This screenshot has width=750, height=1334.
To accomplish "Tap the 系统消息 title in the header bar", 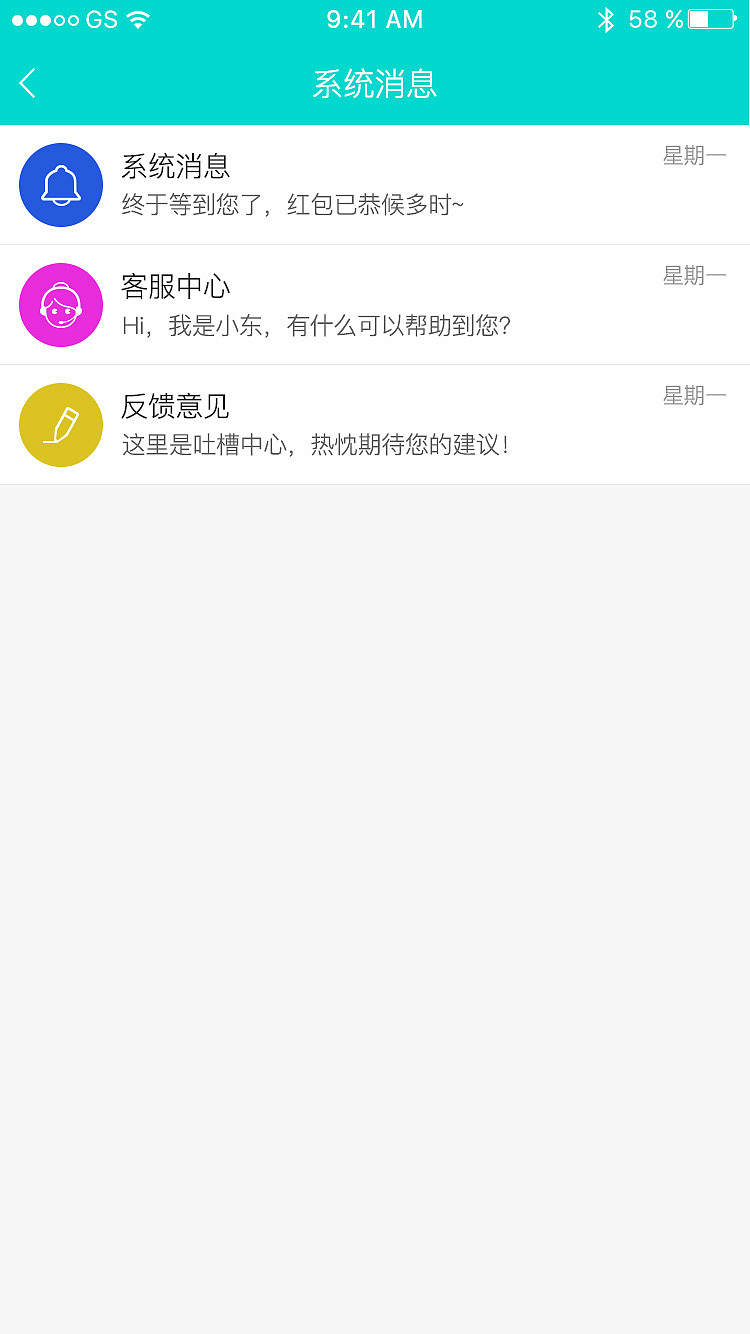I will click(x=375, y=84).
